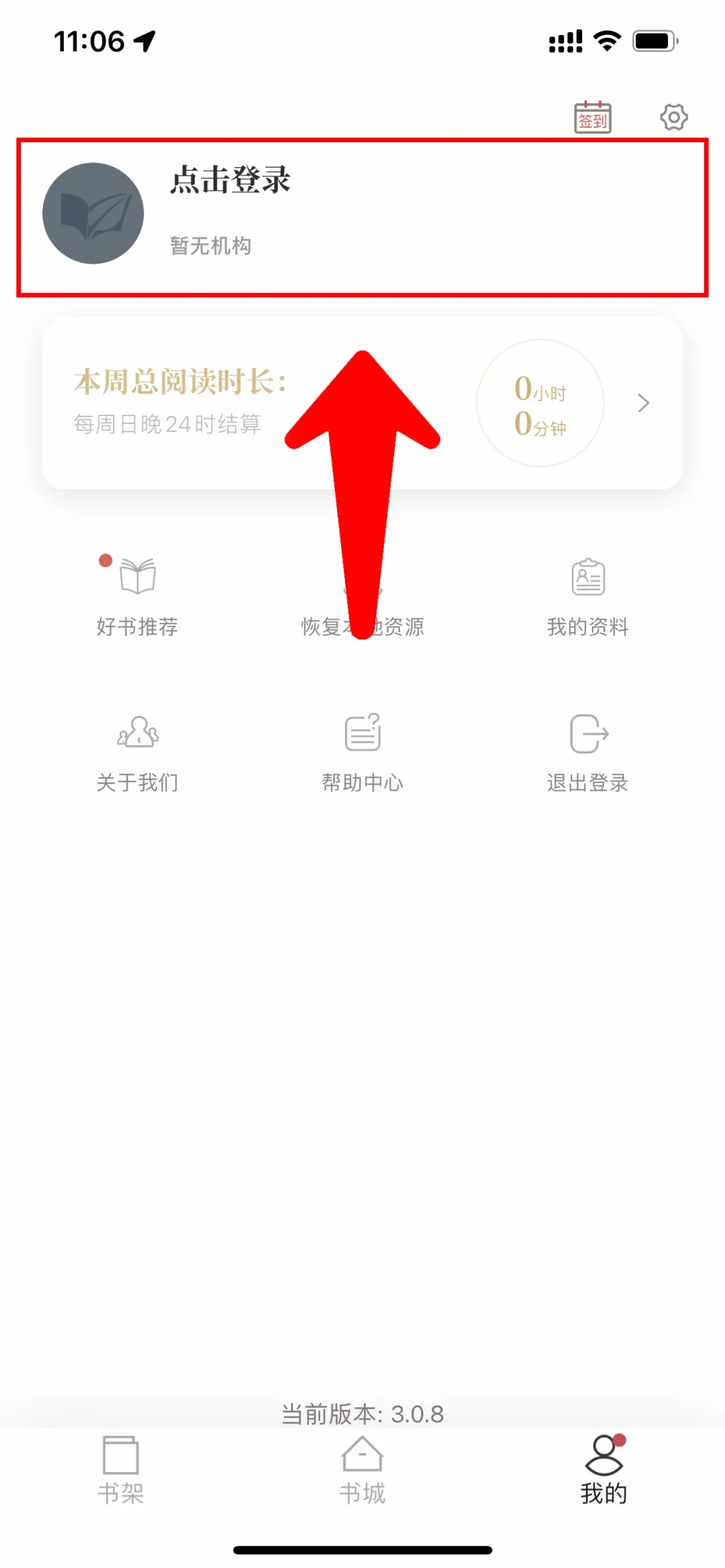The image size is (725, 1568).
Task: Open 好书推荐 book recommendations
Action: [137, 595]
